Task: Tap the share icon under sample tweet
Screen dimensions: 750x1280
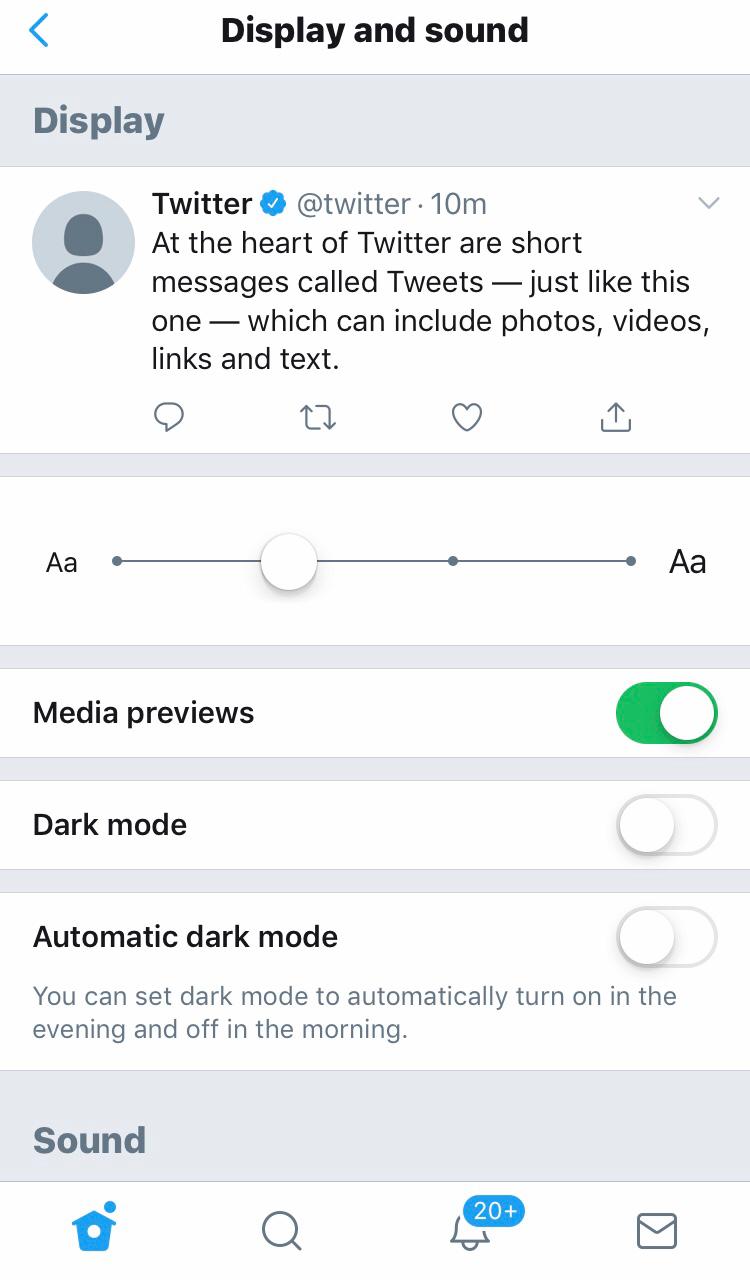Action: click(x=616, y=417)
